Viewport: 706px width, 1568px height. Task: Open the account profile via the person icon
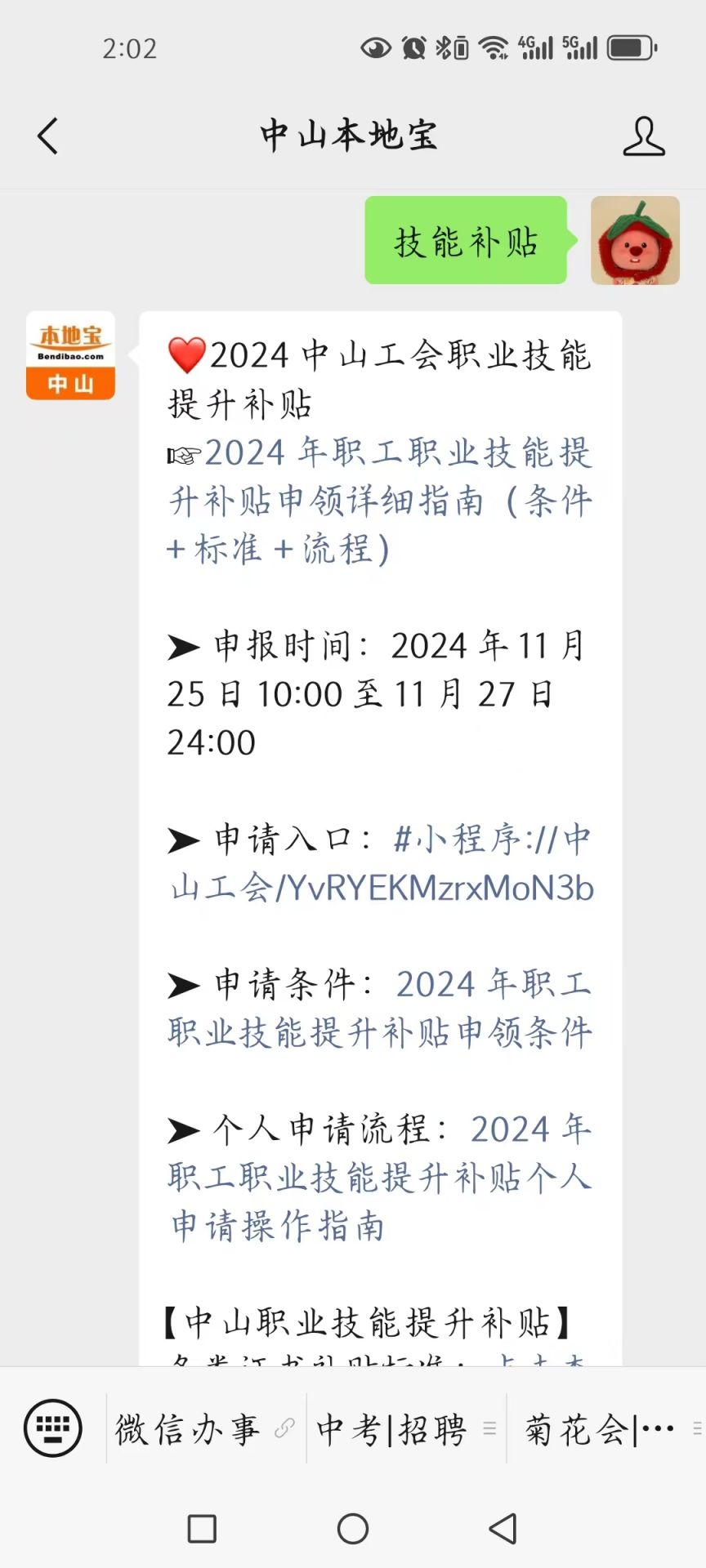coord(645,136)
